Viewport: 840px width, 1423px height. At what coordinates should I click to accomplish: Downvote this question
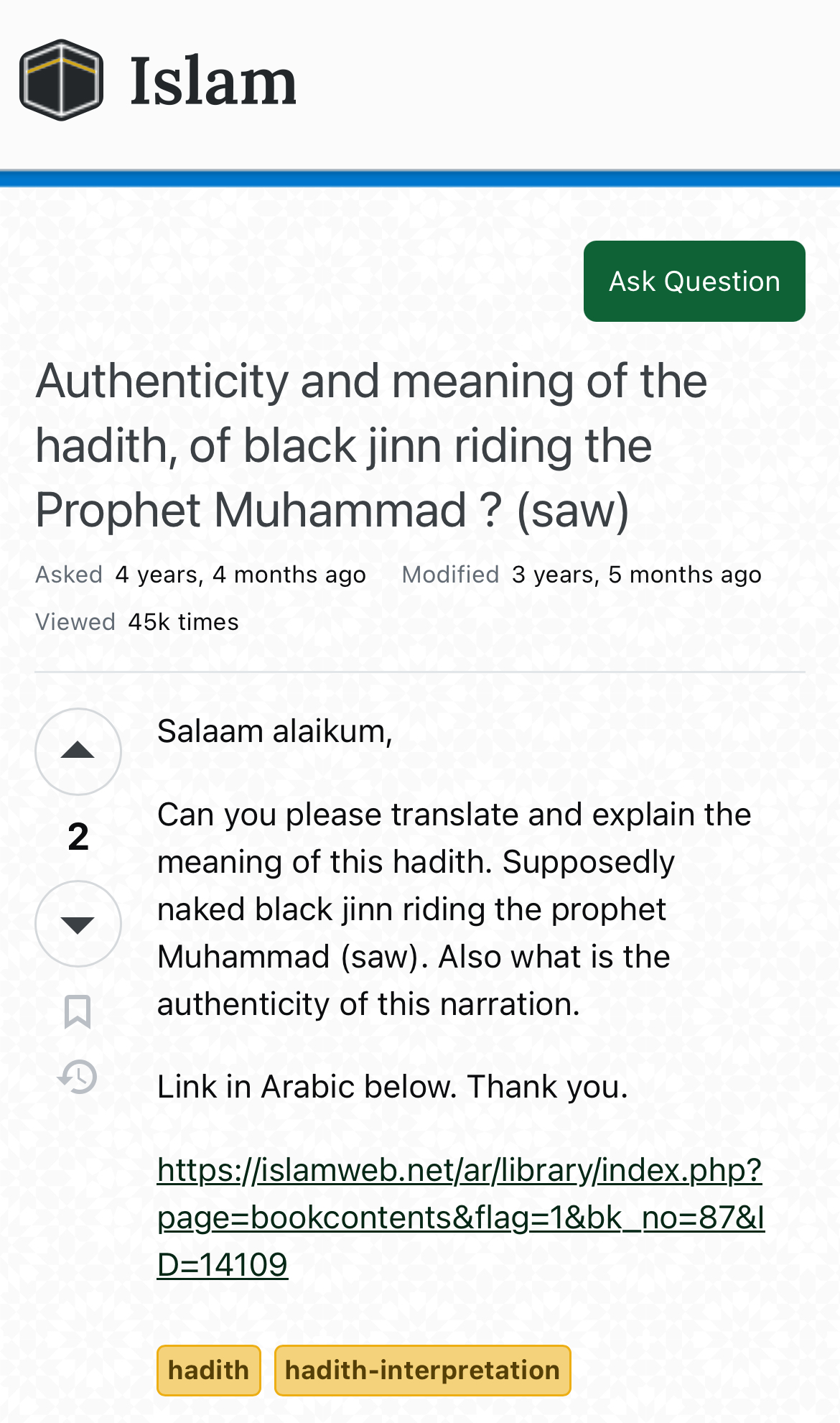(78, 924)
